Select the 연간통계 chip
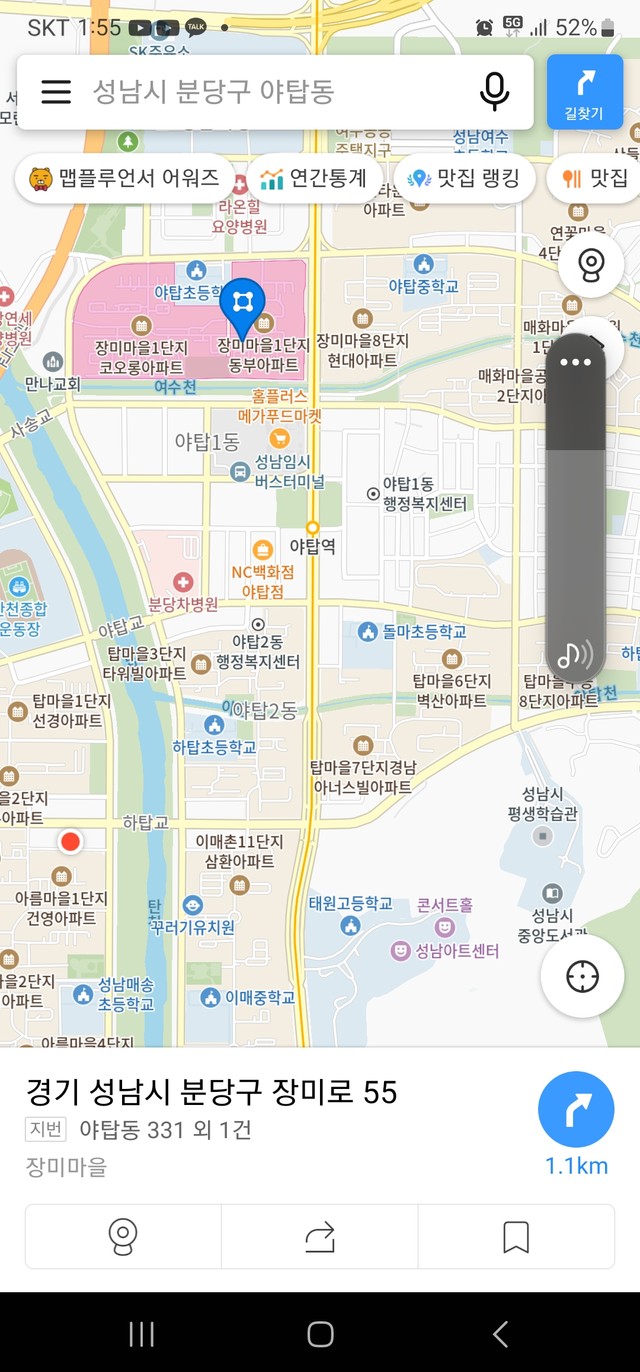Image resolution: width=640 pixels, height=1372 pixels. pyautogui.click(x=314, y=179)
